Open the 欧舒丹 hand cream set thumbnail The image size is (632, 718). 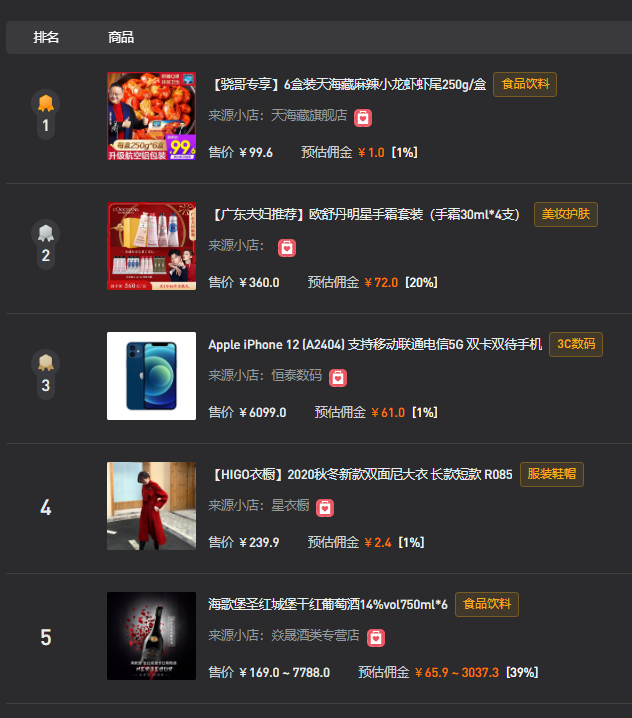151,246
